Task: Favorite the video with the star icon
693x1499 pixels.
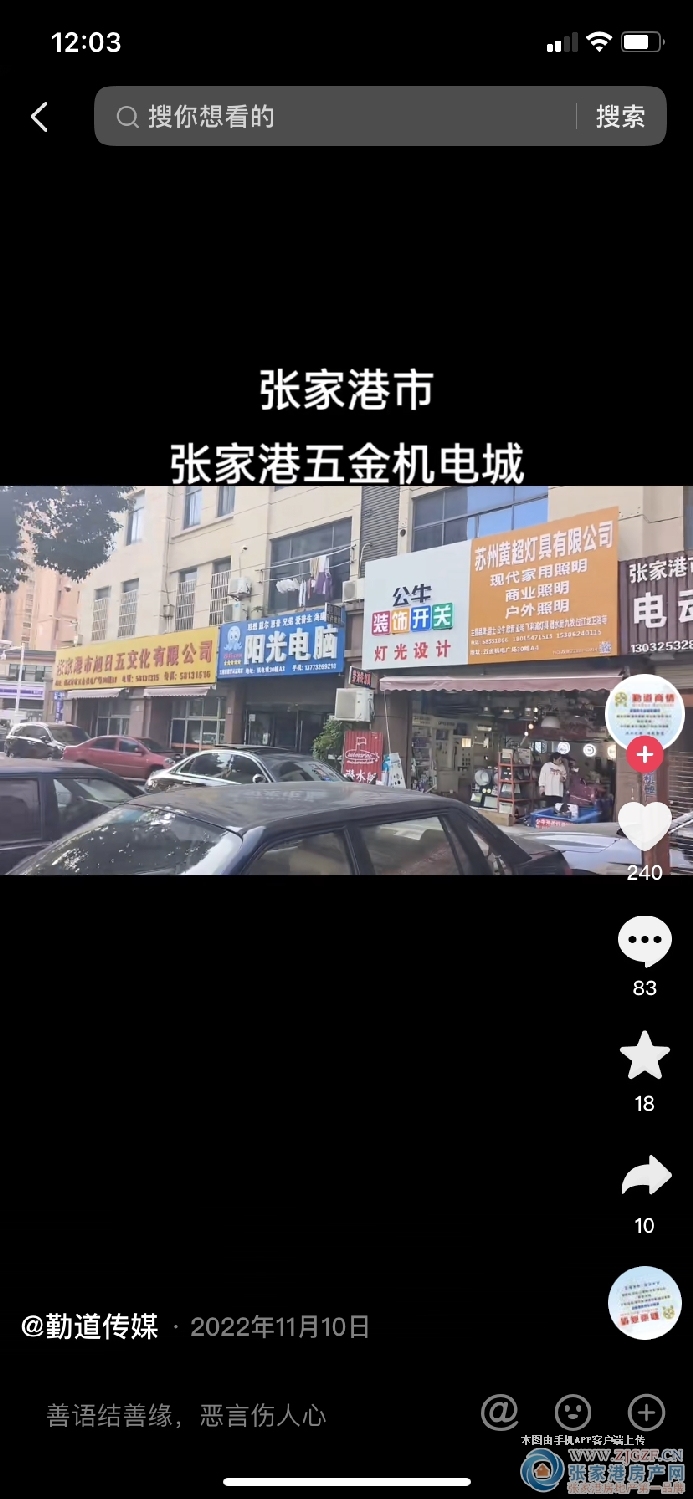Action: tap(645, 1056)
